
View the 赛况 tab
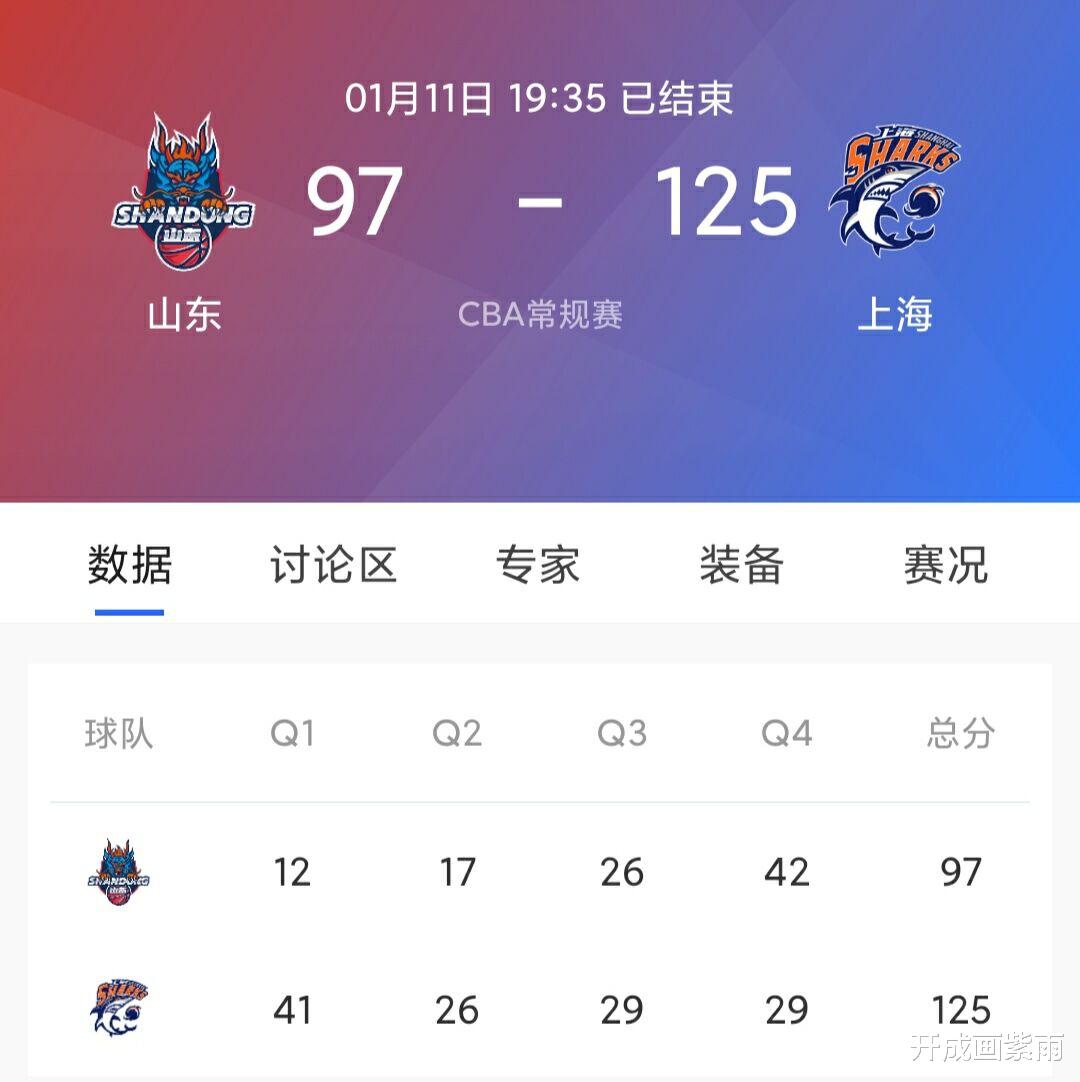click(948, 565)
